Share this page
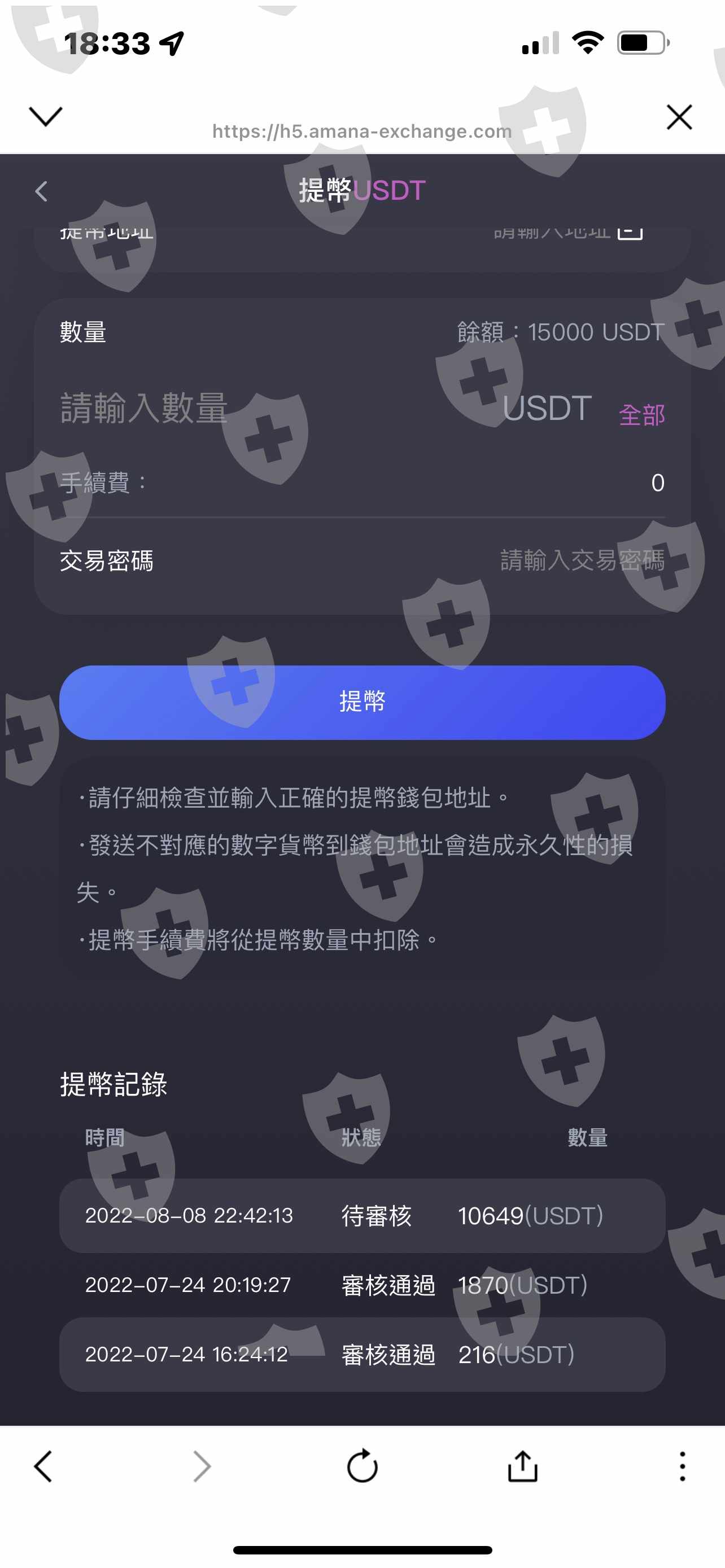The height and width of the screenshot is (1568, 725). point(522,1465)
